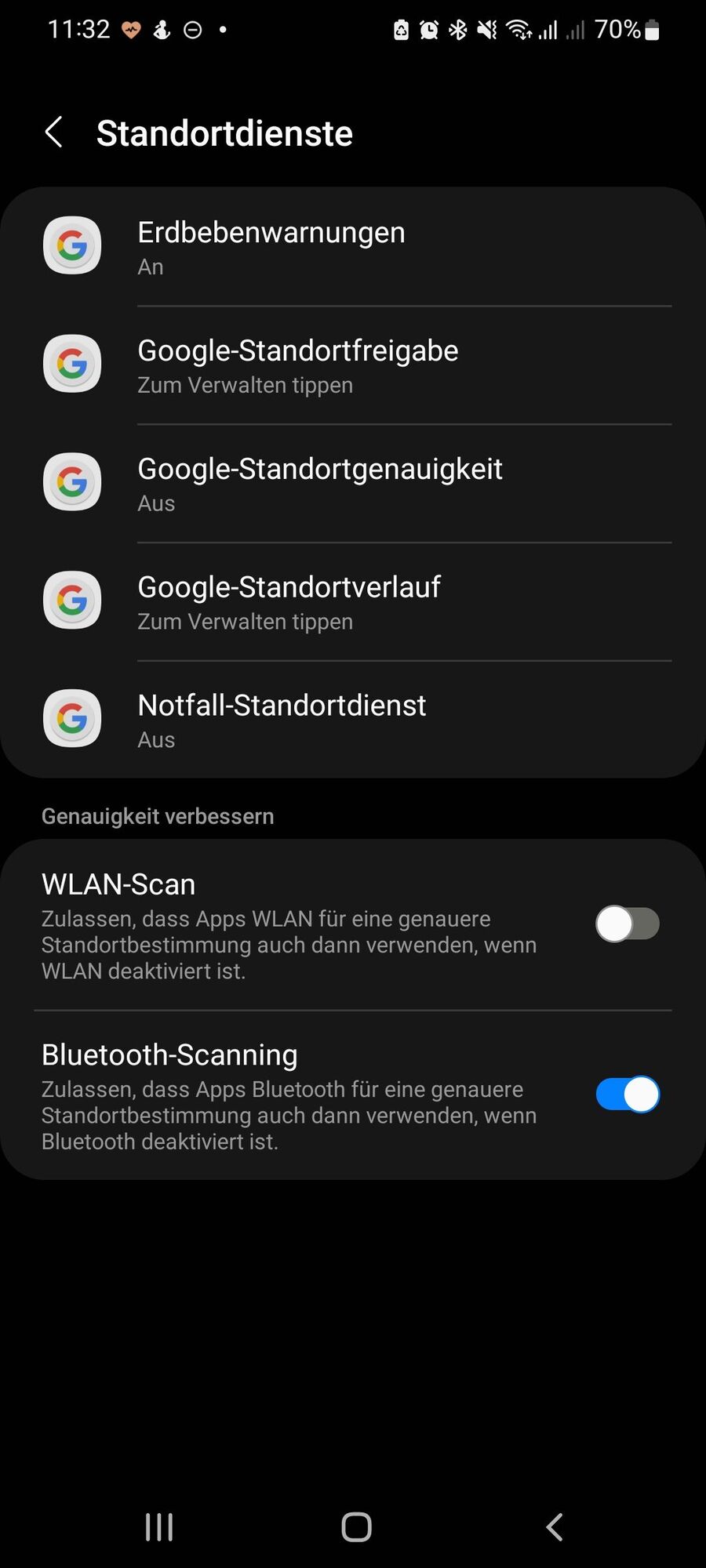The width and height of the screenshot is (706, 1568).
Task: Open Google-Standortverlauf
Action: [353, 602]
